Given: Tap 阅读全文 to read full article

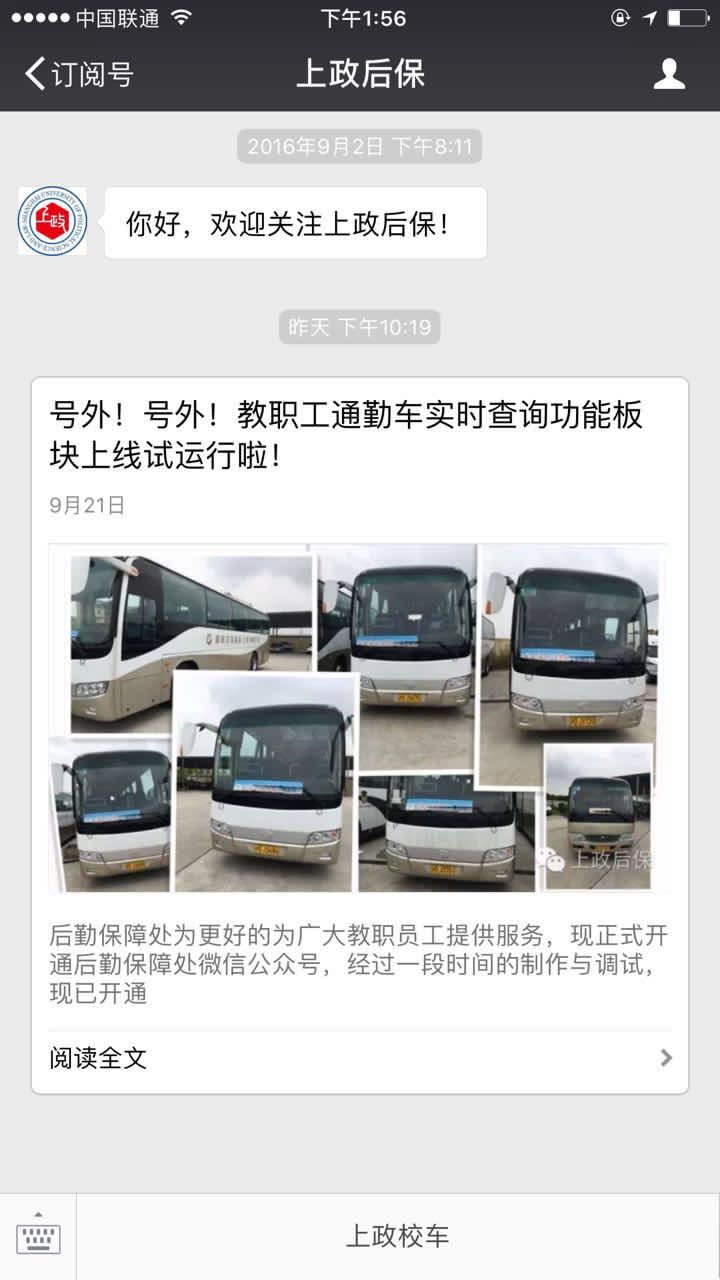Looking at the screenshot, I should [x=359, y=1058].
